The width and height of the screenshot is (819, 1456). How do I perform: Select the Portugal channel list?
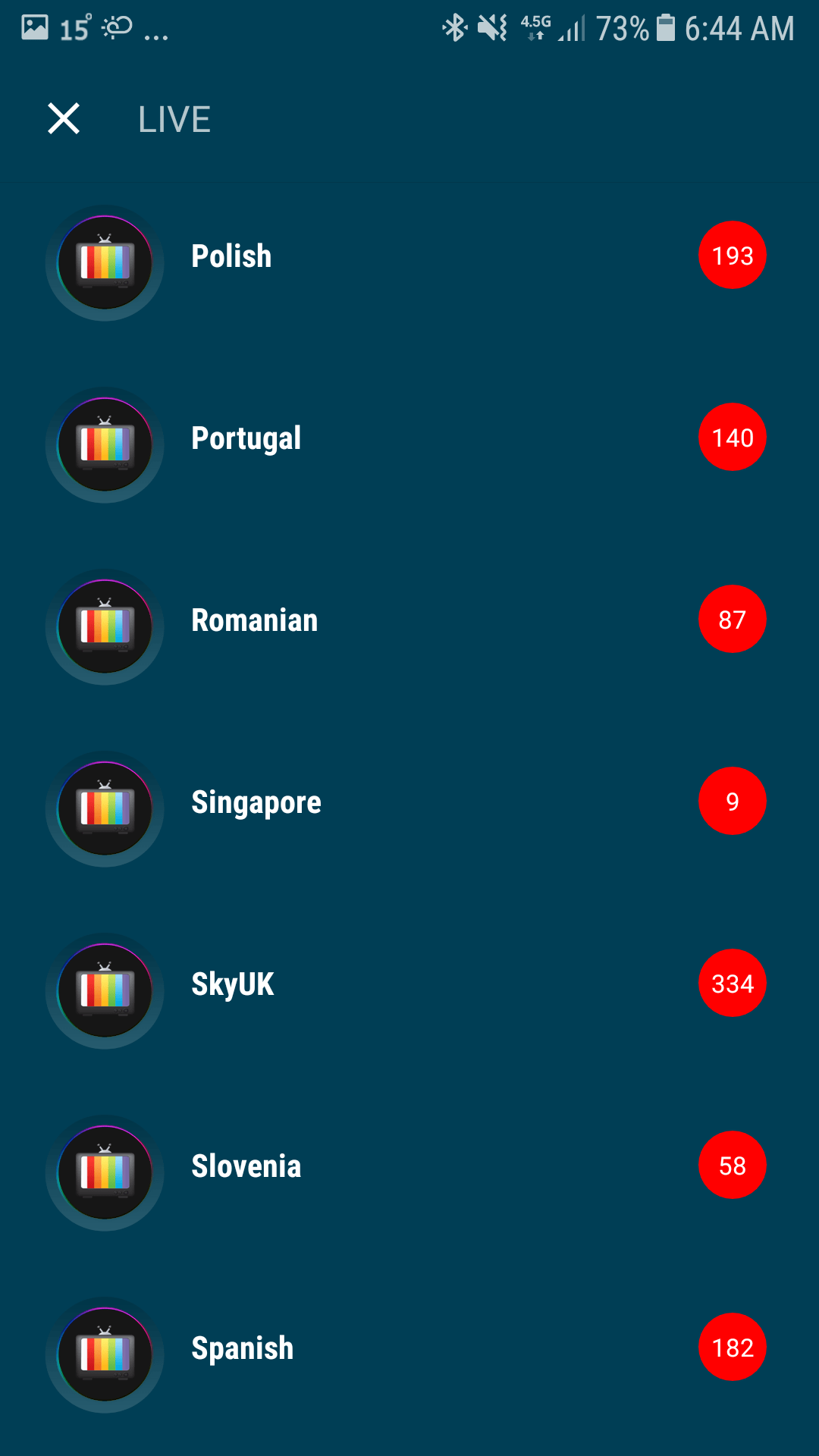coord(409,438)
